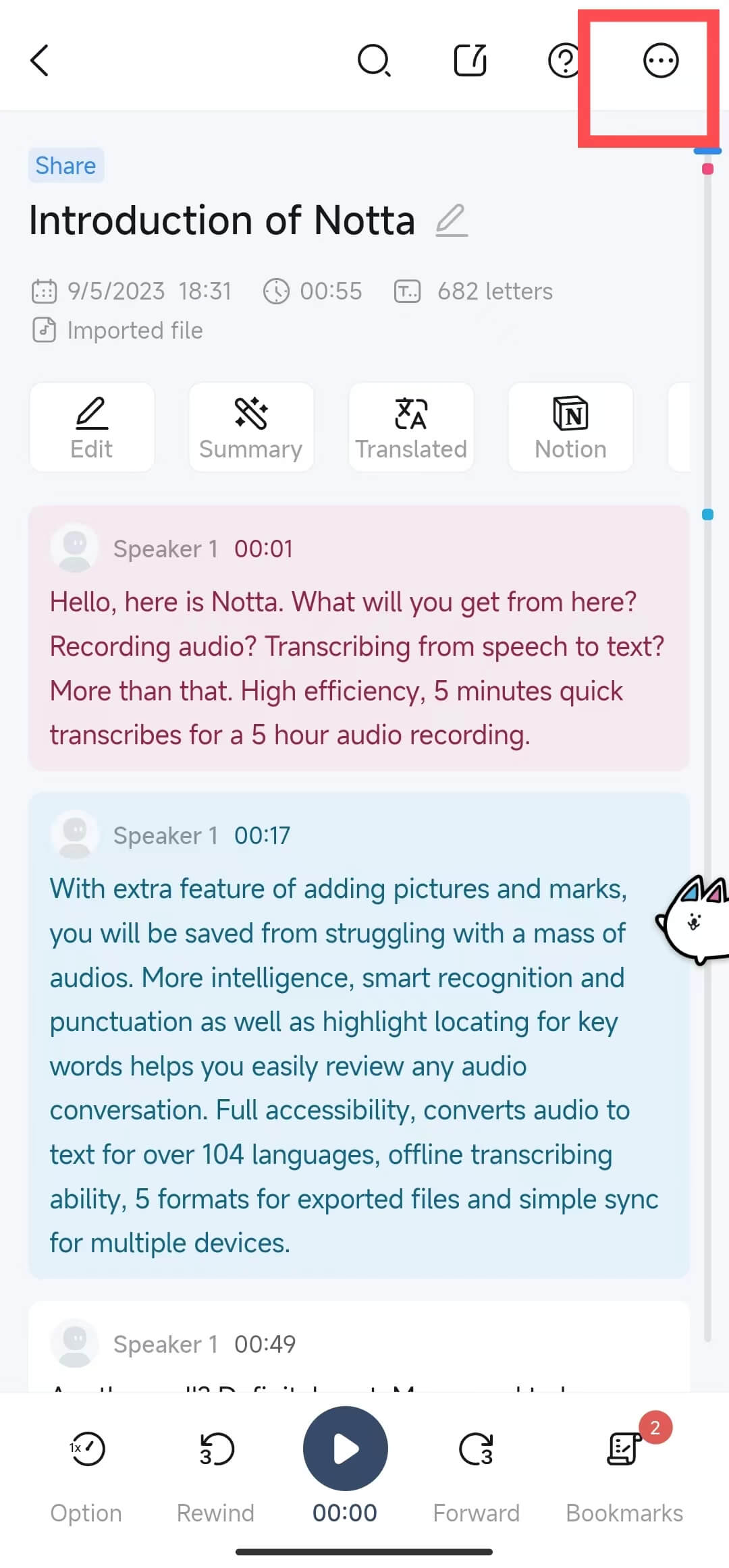
Task: Tap the export share icon
Action: (x=470, y=61)
